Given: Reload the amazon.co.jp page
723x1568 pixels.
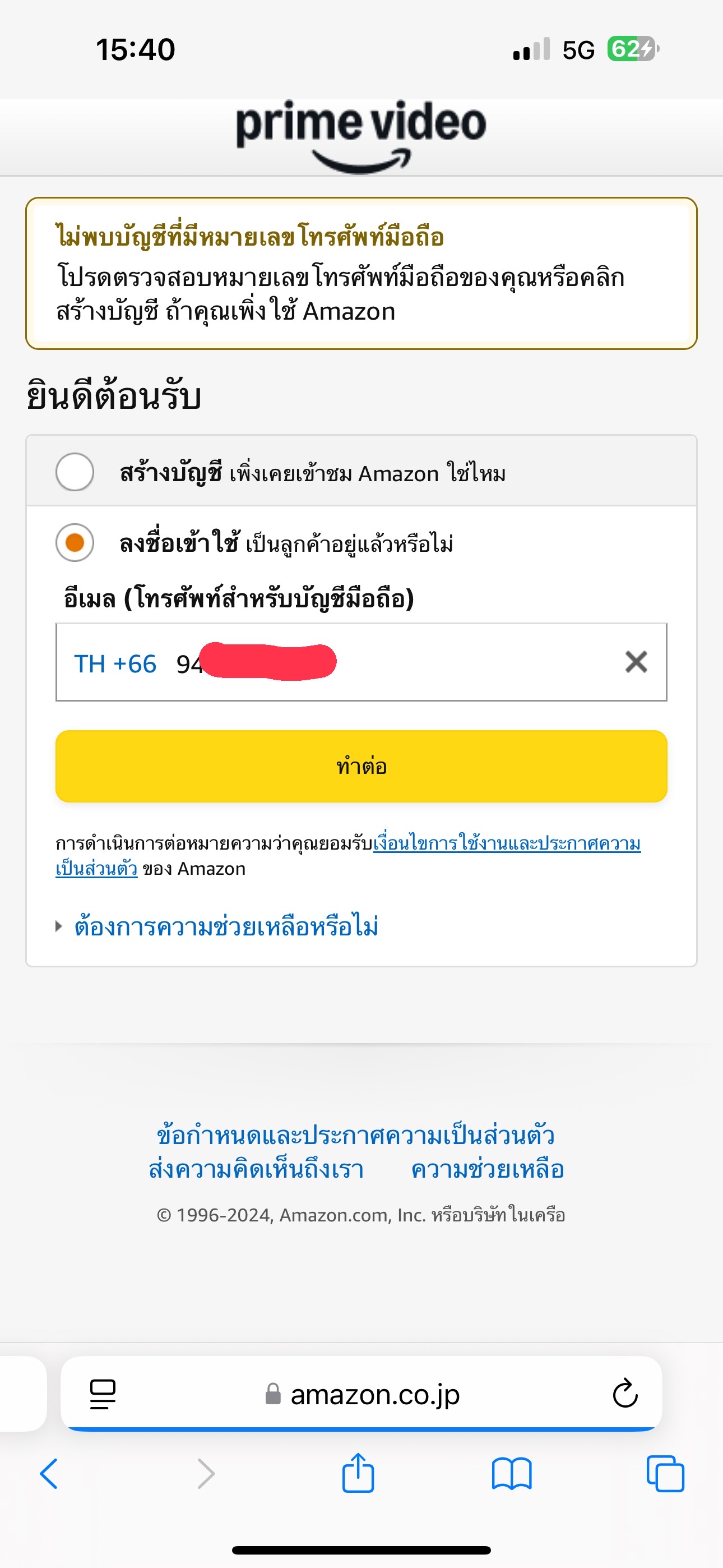Looking at the screenshot, I should [x=625, y=1393].
